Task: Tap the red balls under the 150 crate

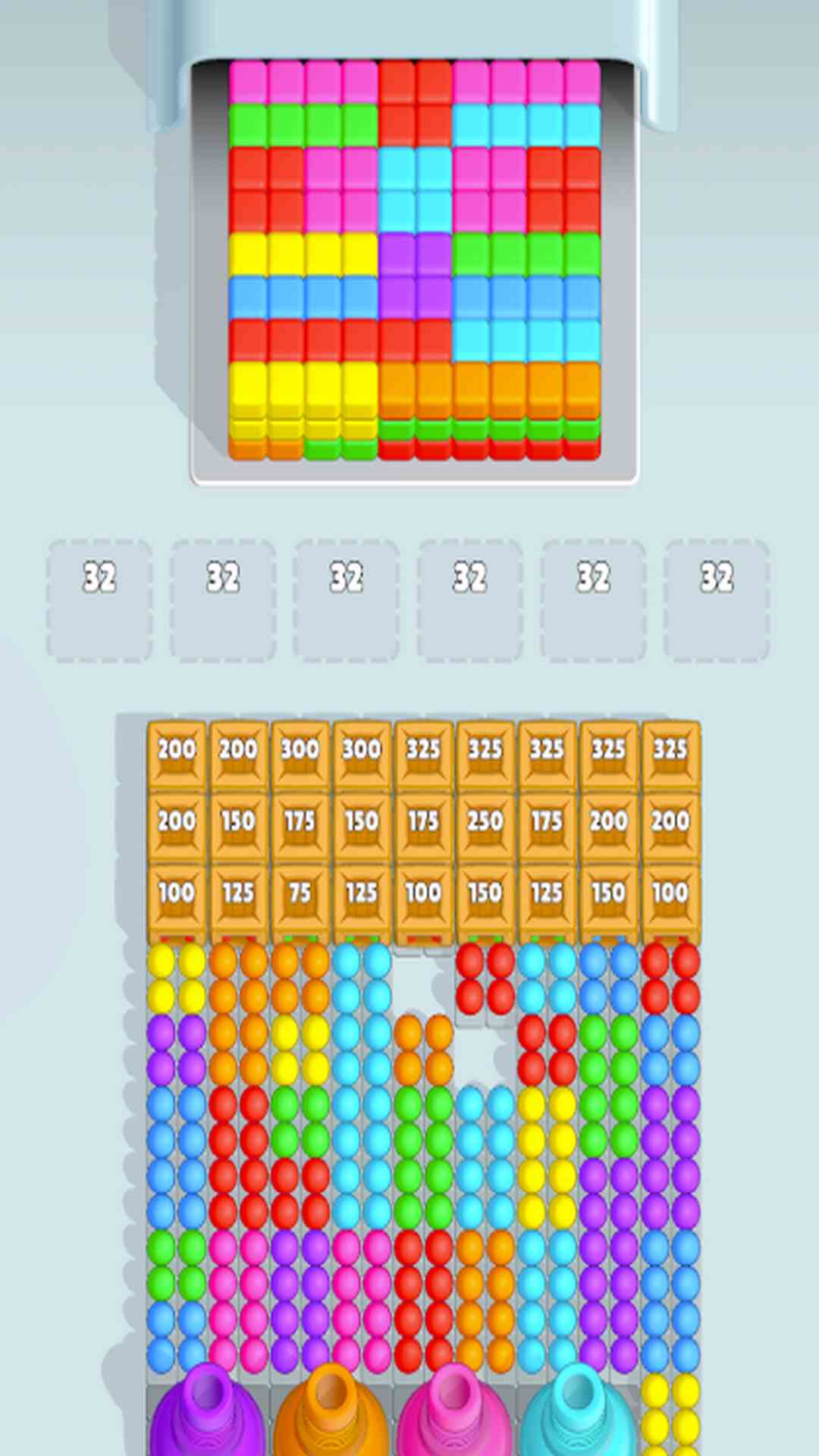Action: pos(485,978)
